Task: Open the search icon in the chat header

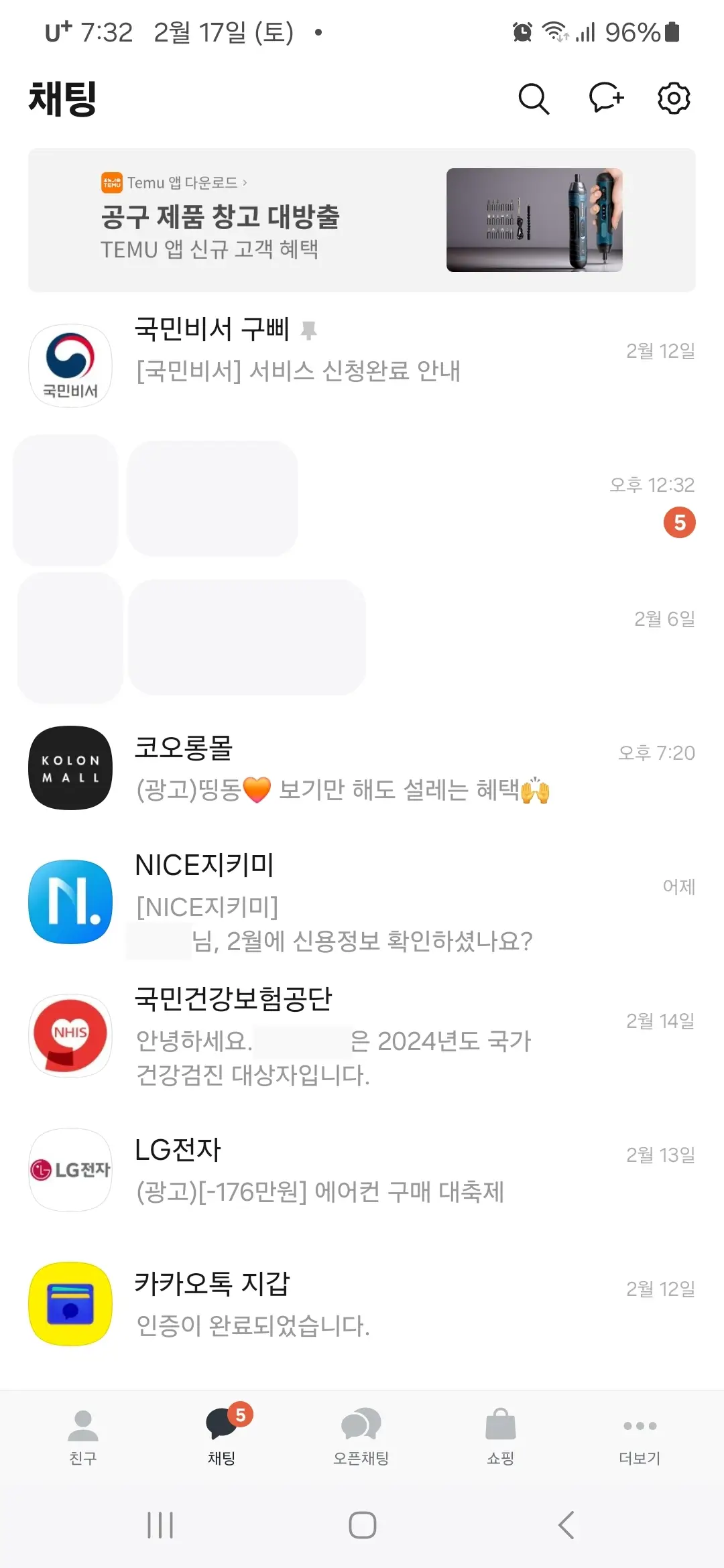Action: coord(533,98)
